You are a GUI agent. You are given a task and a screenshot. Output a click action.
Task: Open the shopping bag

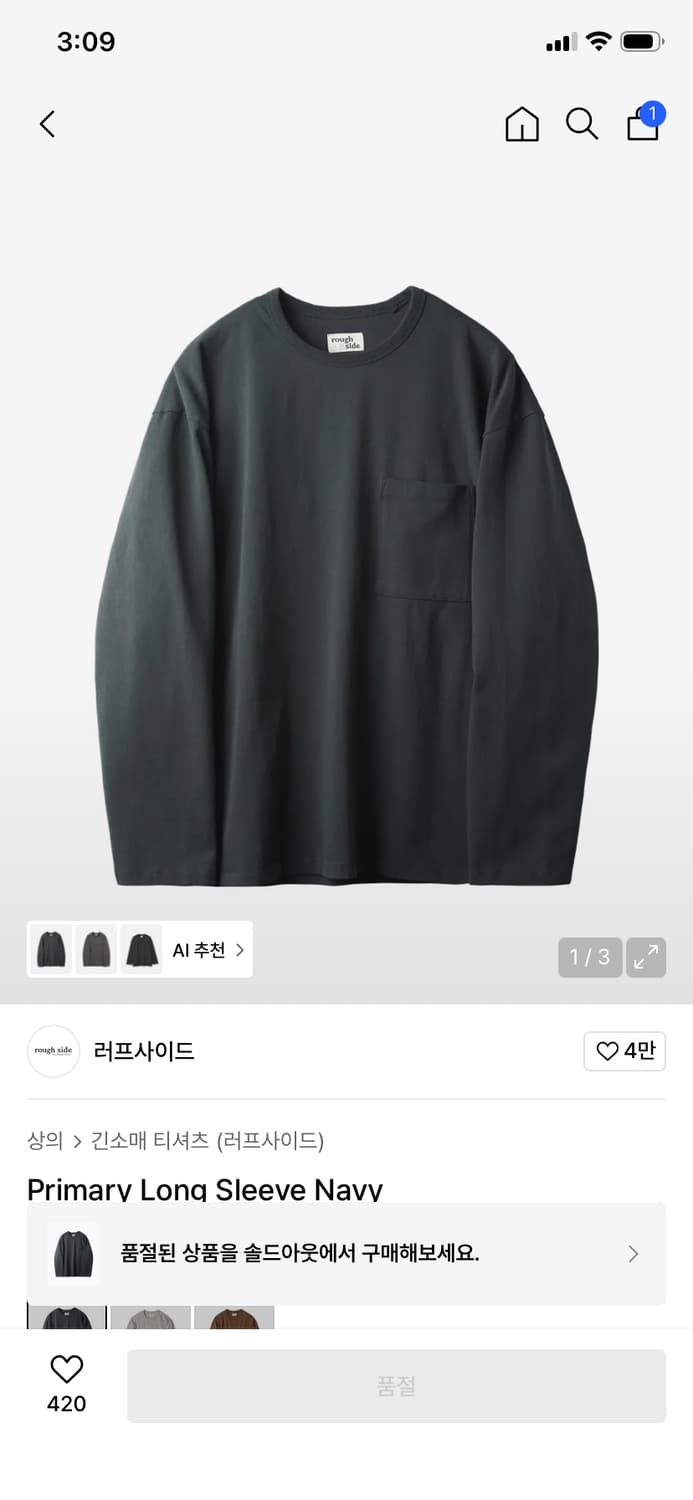click(643, 124)
